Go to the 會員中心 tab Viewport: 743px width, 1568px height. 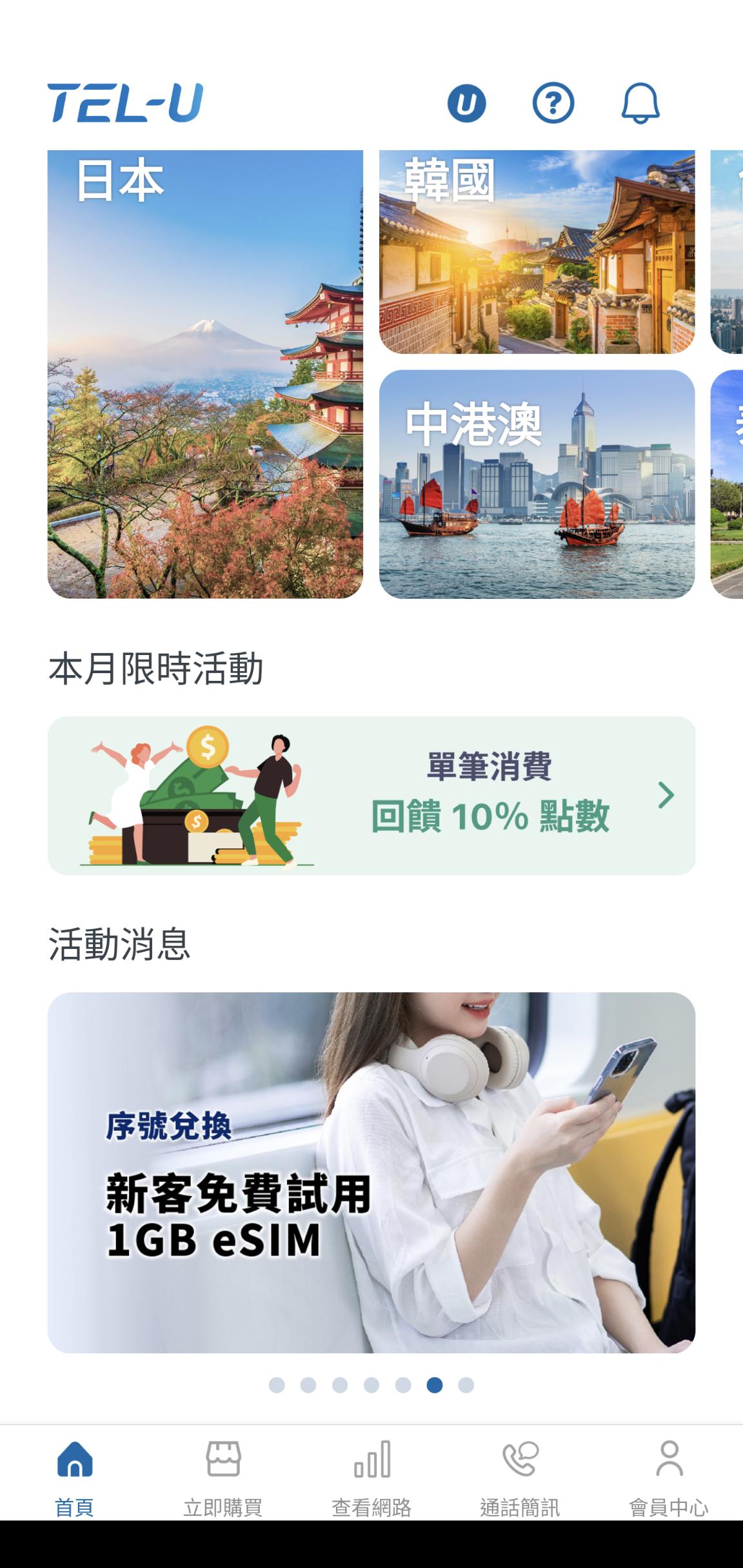coord(669,1475)
